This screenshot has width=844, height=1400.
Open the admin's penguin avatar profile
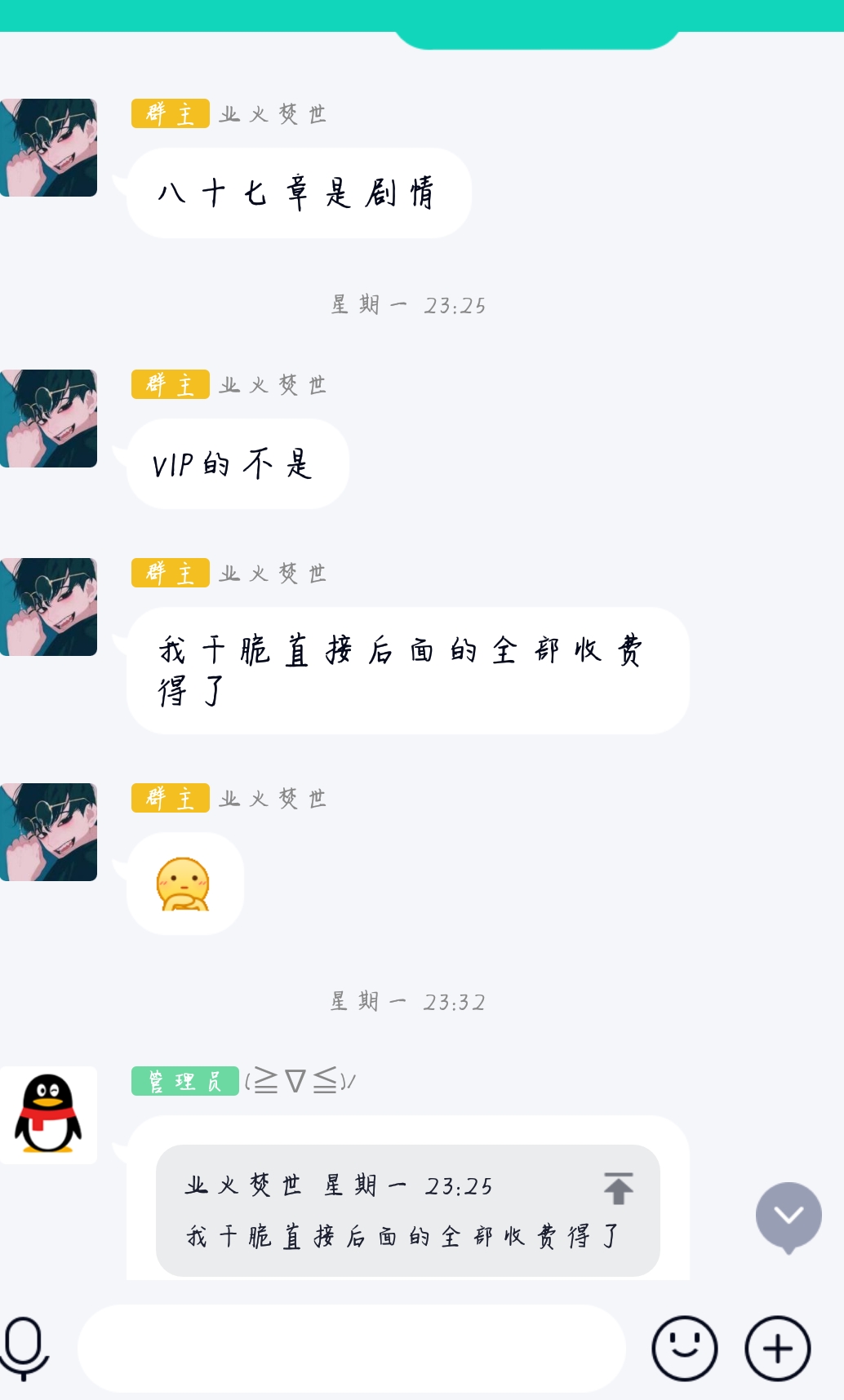(48, 1114)
